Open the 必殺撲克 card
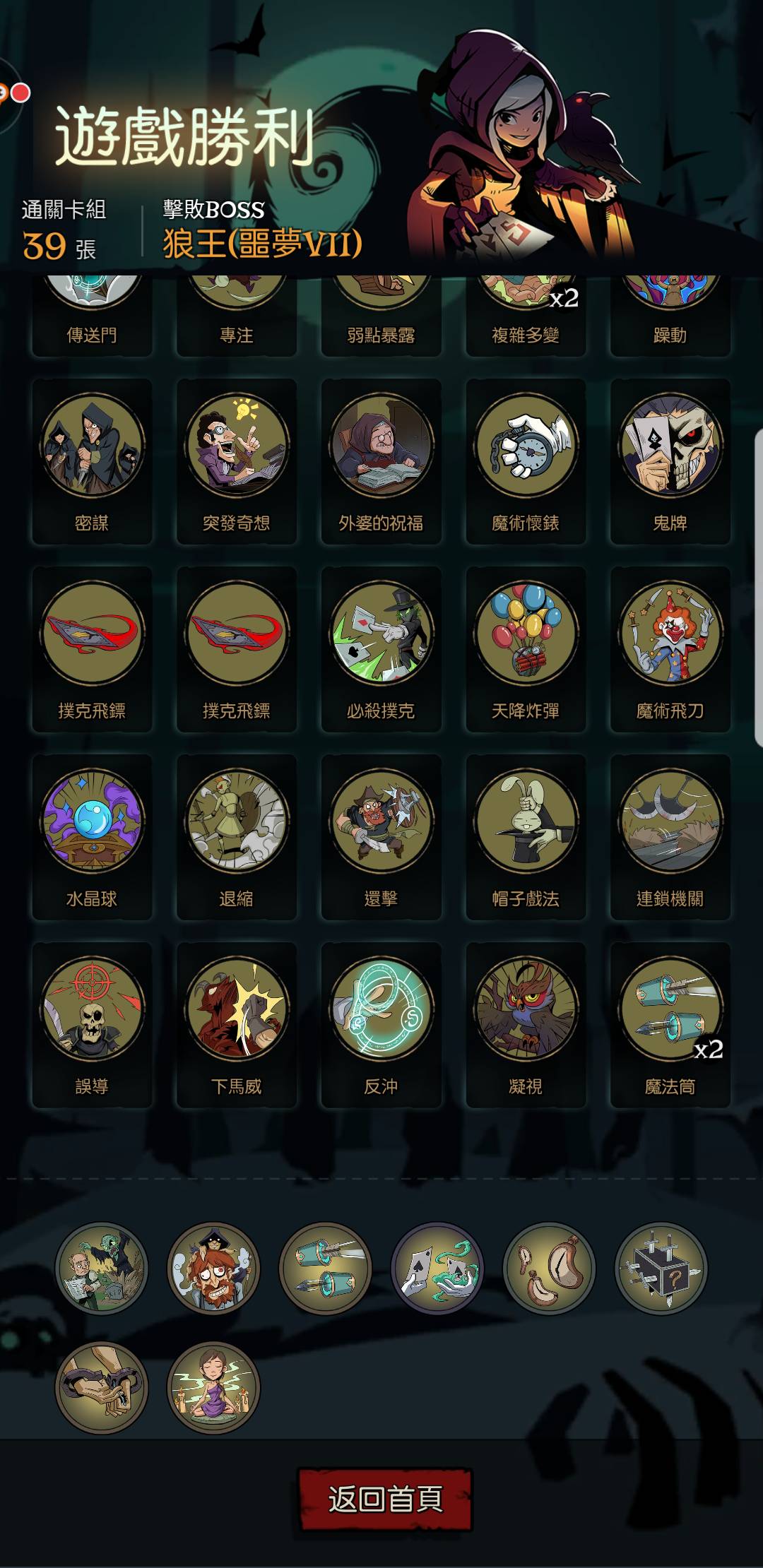 coord(381,648)
